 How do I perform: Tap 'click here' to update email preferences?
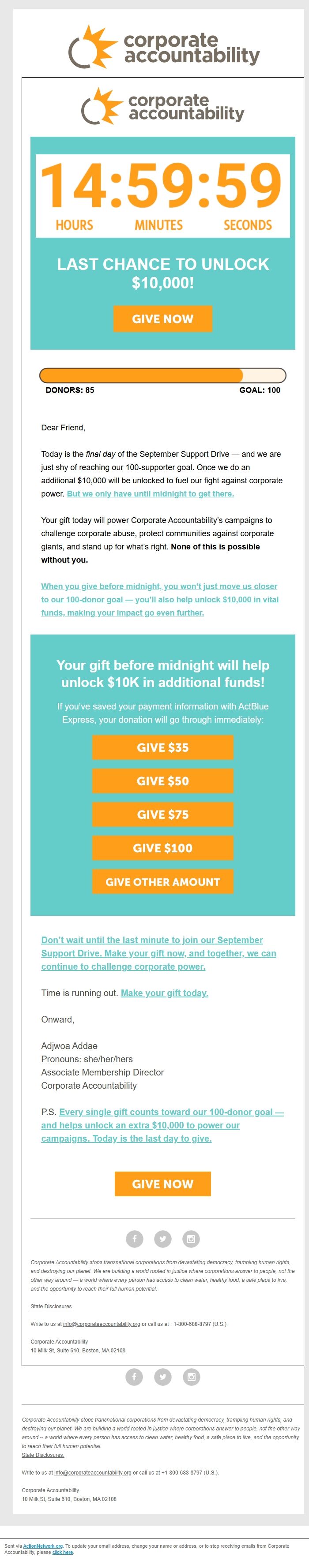tap(63, 1552)
